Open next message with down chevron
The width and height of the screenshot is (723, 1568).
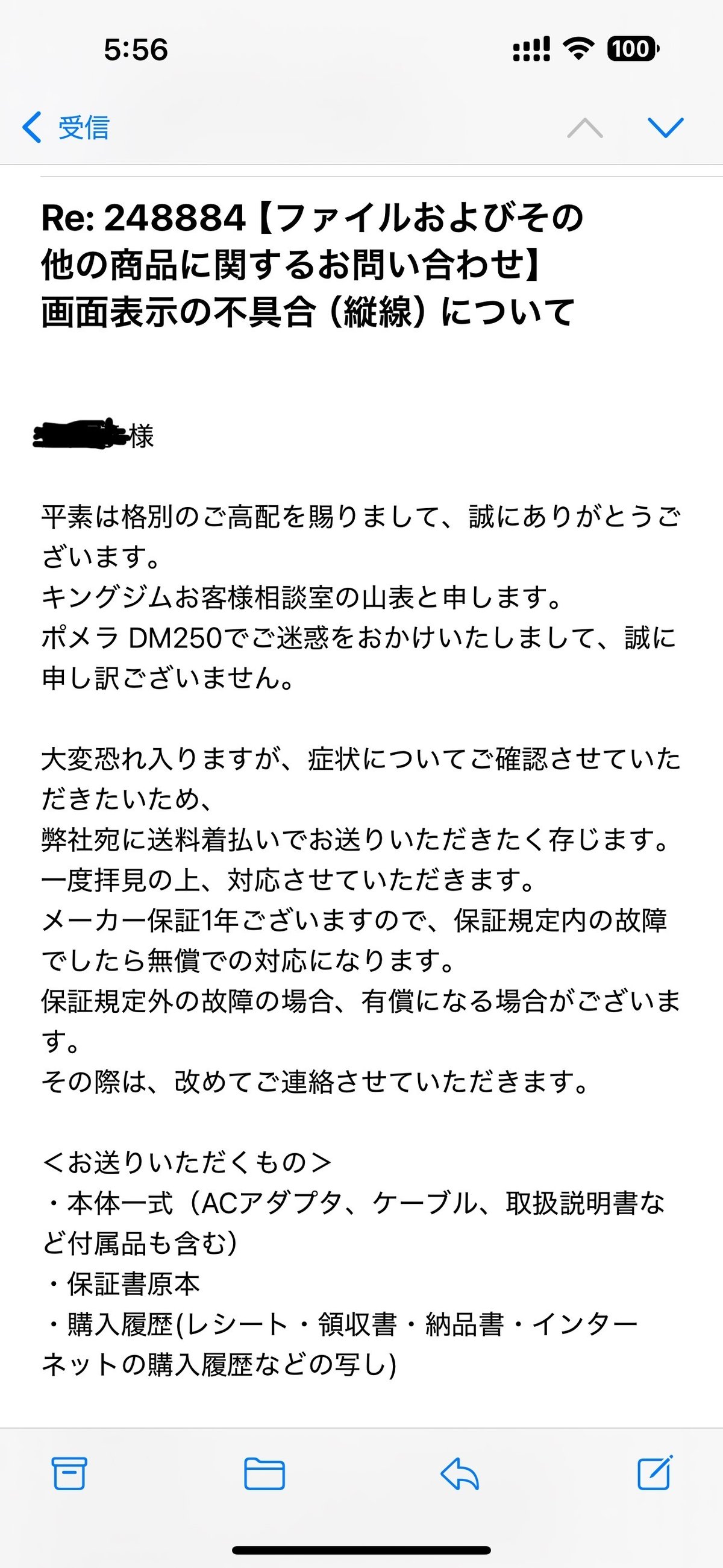pos(666,127)
